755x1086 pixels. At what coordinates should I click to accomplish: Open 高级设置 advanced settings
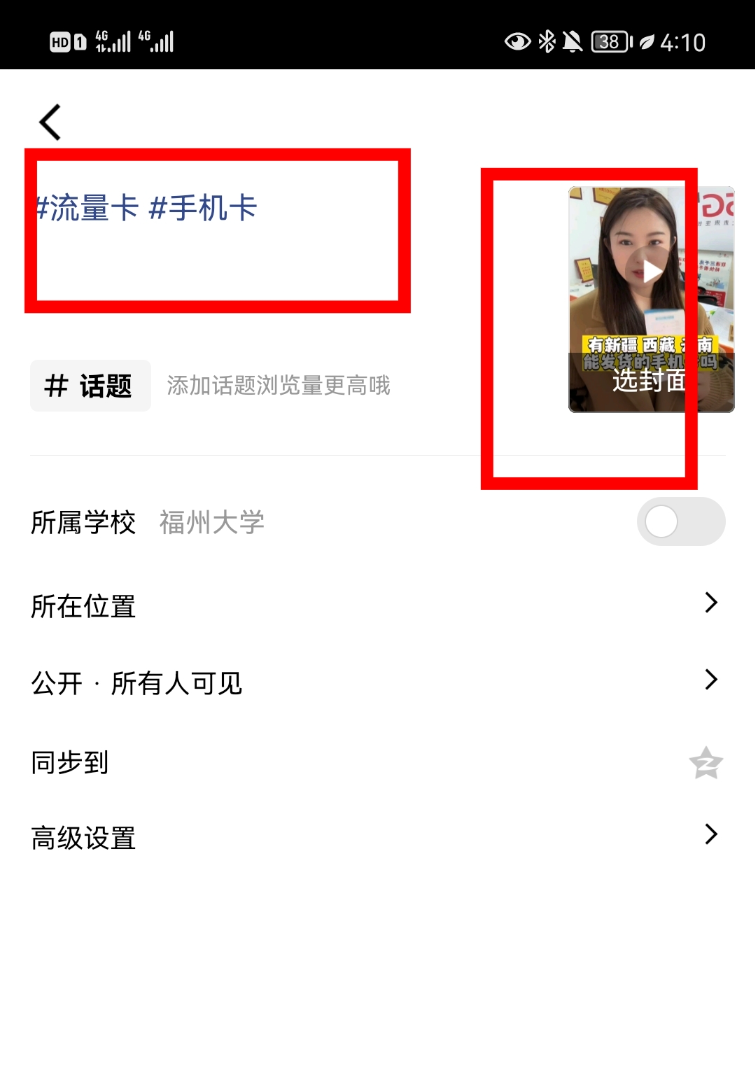click(x=83, y=837)
